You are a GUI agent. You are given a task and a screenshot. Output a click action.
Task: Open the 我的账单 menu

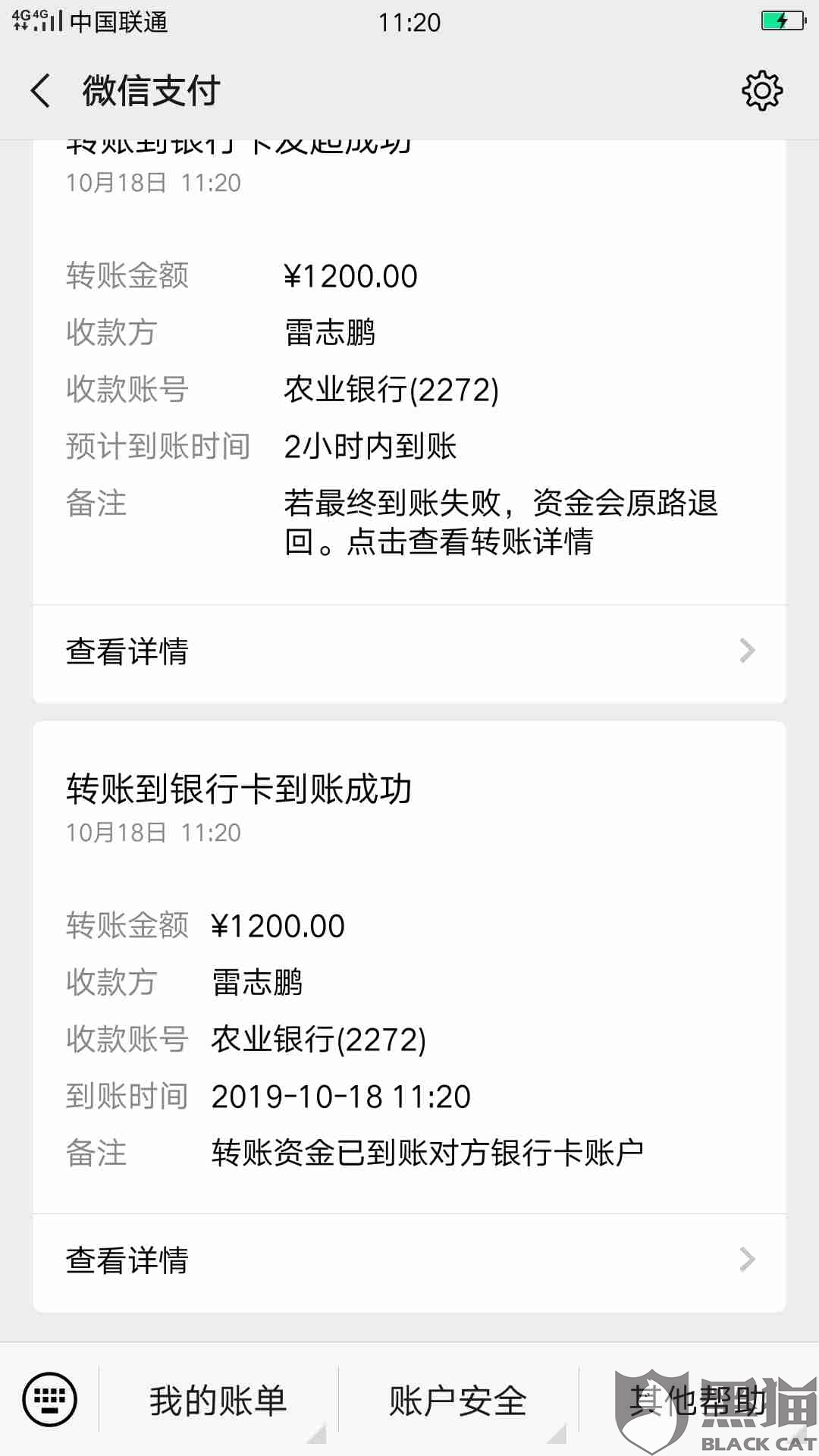click(x=218, y=1400)
